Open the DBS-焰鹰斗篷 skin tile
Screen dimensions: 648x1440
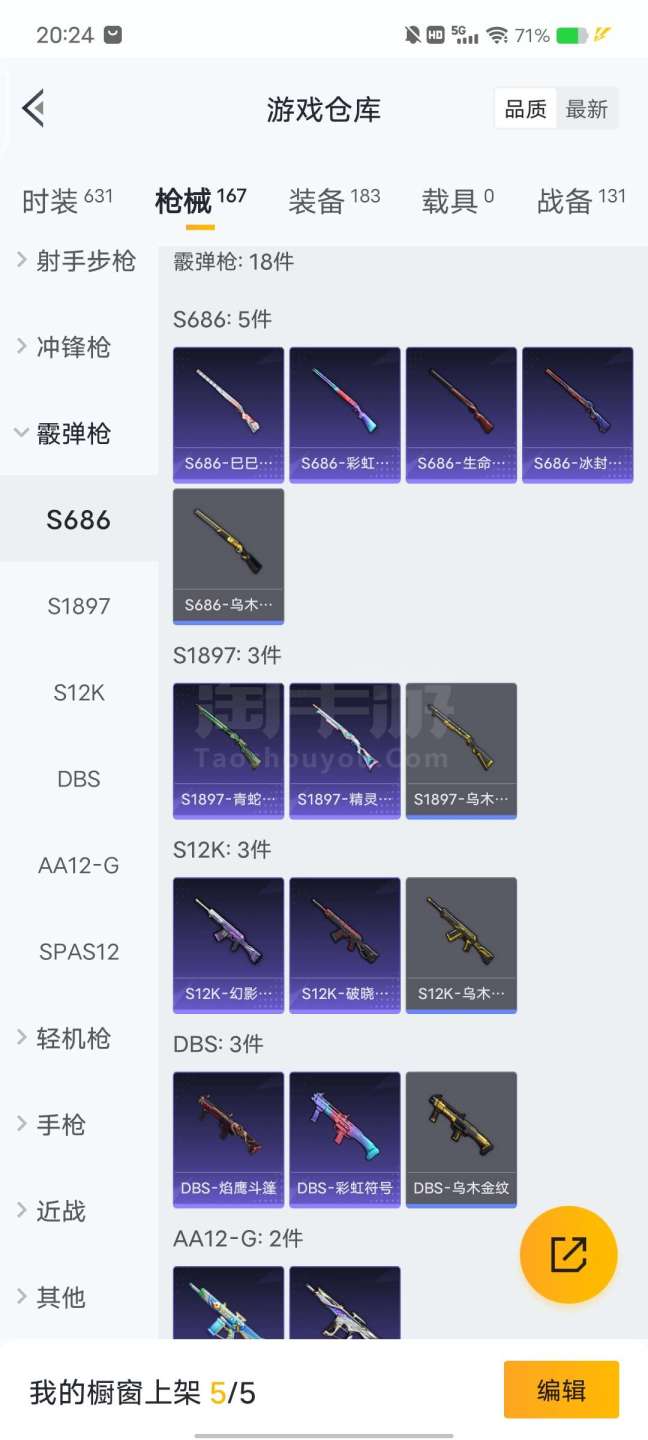click(228, 1139)
